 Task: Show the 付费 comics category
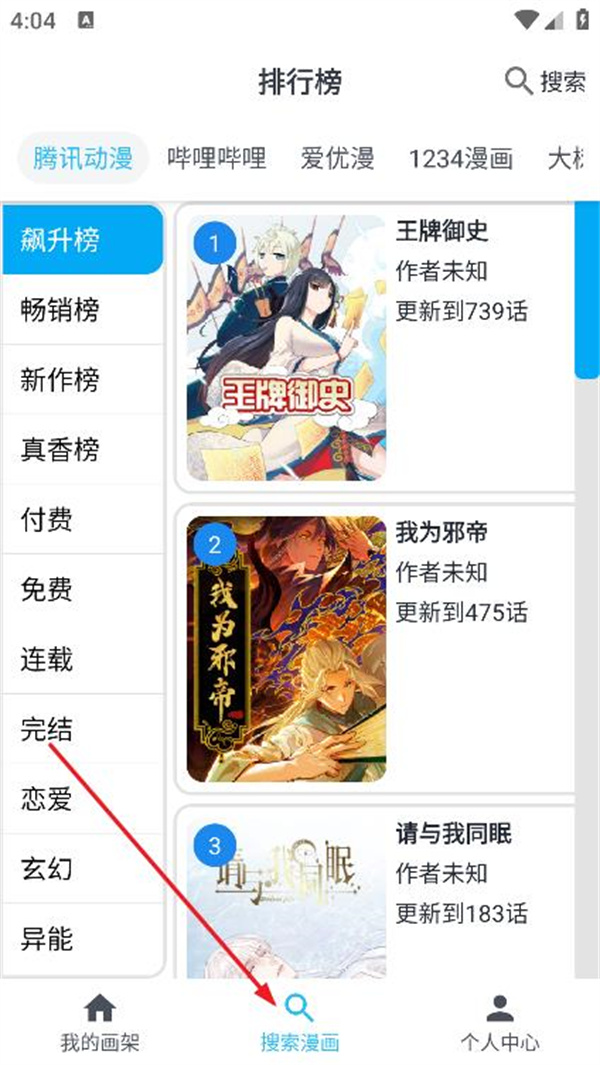pyautogui.click(x=82, y=520)
